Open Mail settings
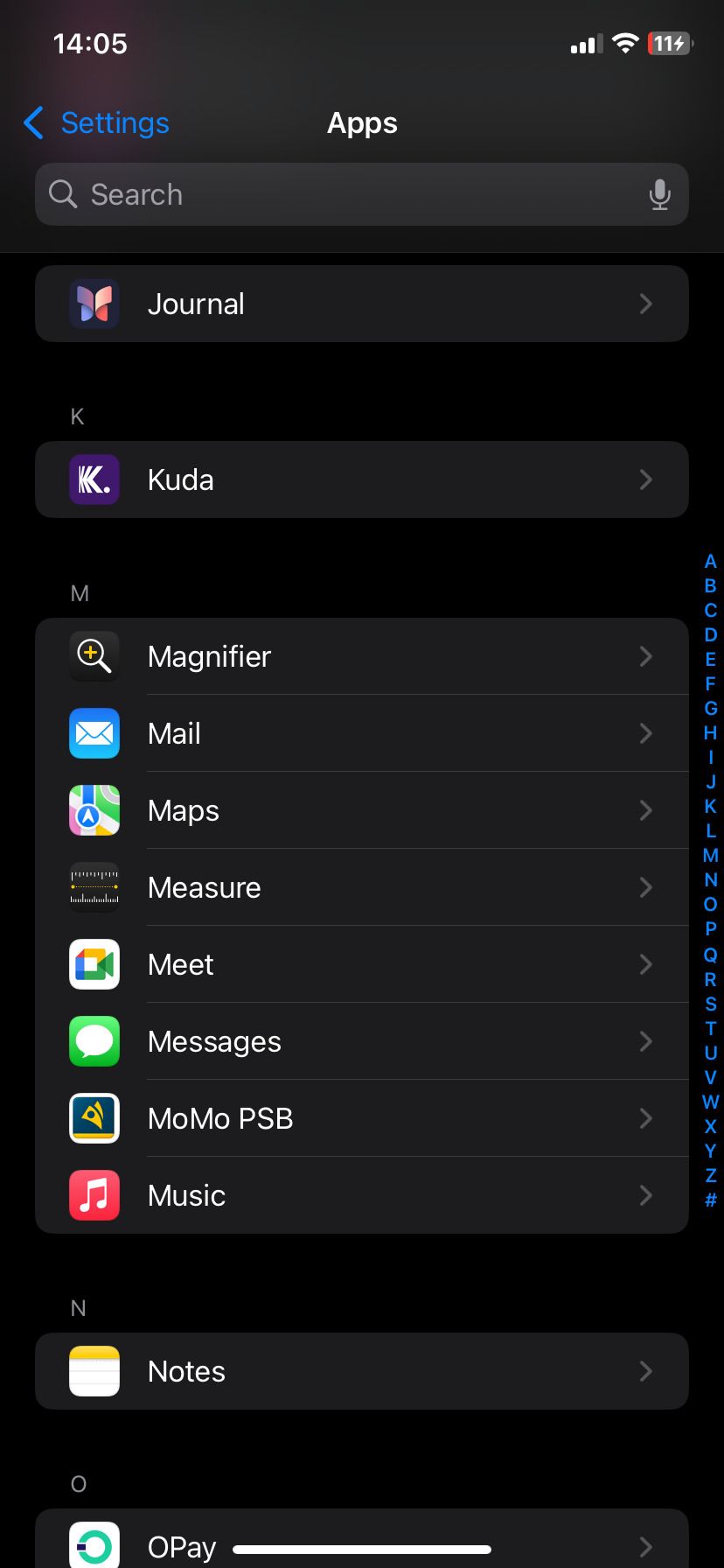The width and height of the screenshot is (724, 1568). (x=362, y=733)
